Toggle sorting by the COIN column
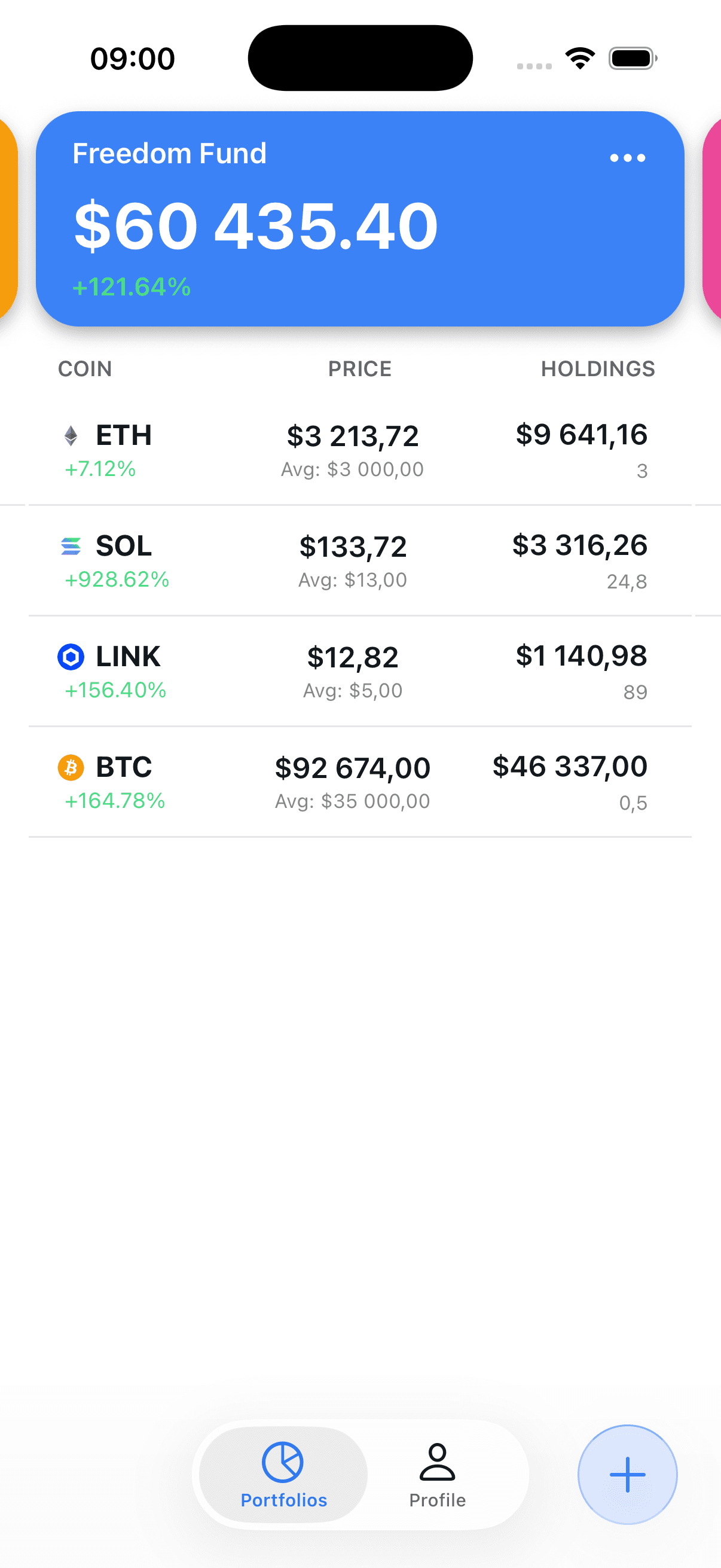721x1568 pixels. pyautogui.click(x=84, y=368)
